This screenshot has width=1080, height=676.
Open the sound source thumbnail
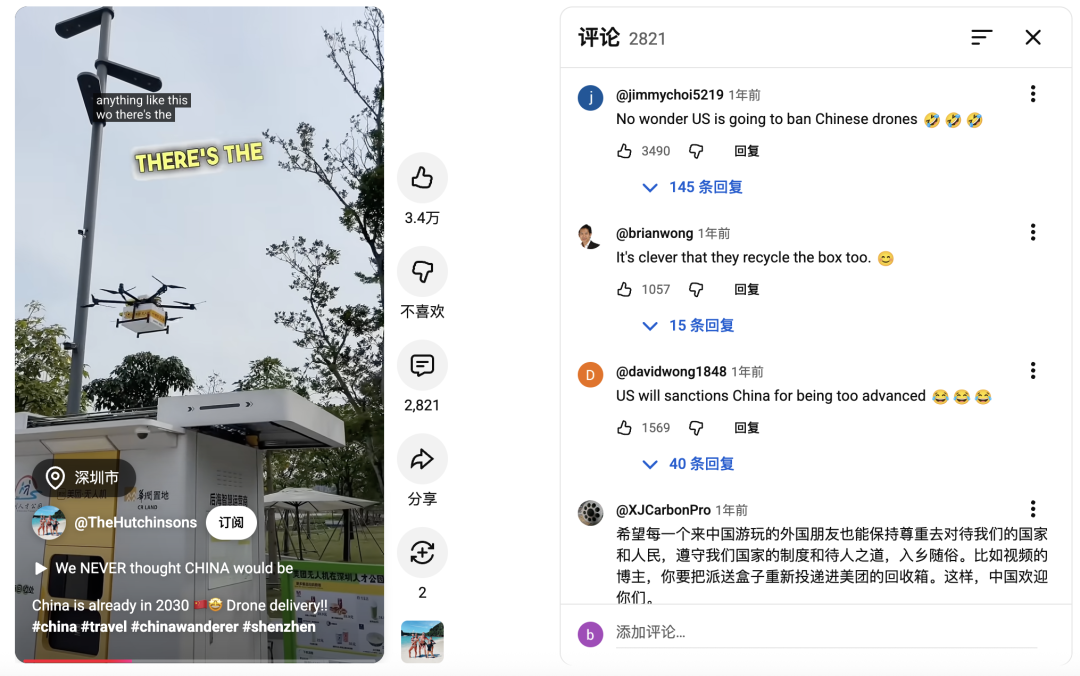coord(422,641)
